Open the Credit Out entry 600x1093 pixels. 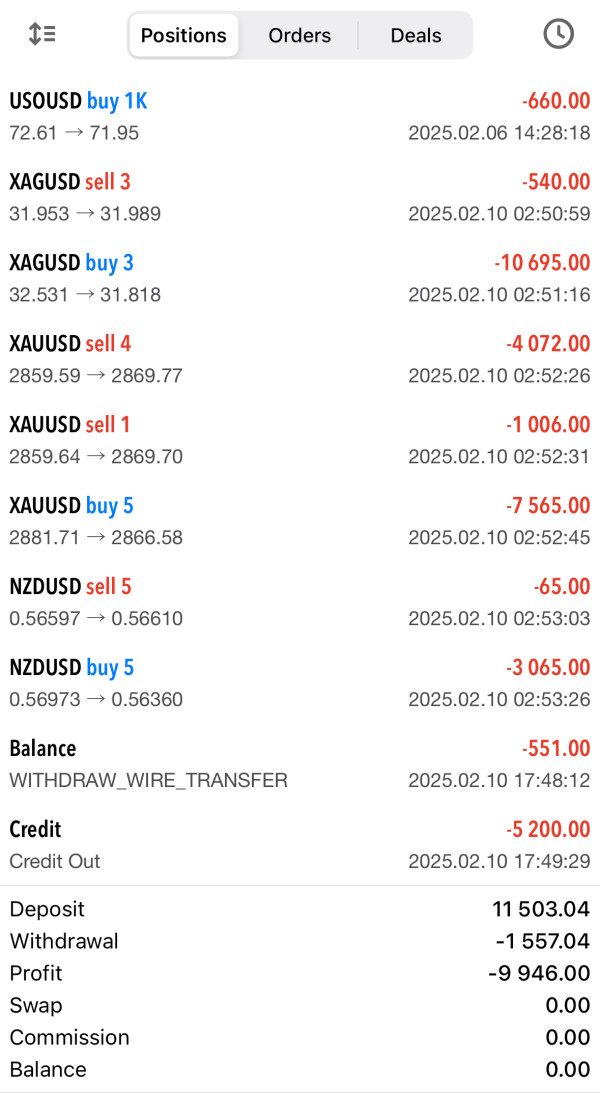tap(300, 844)
